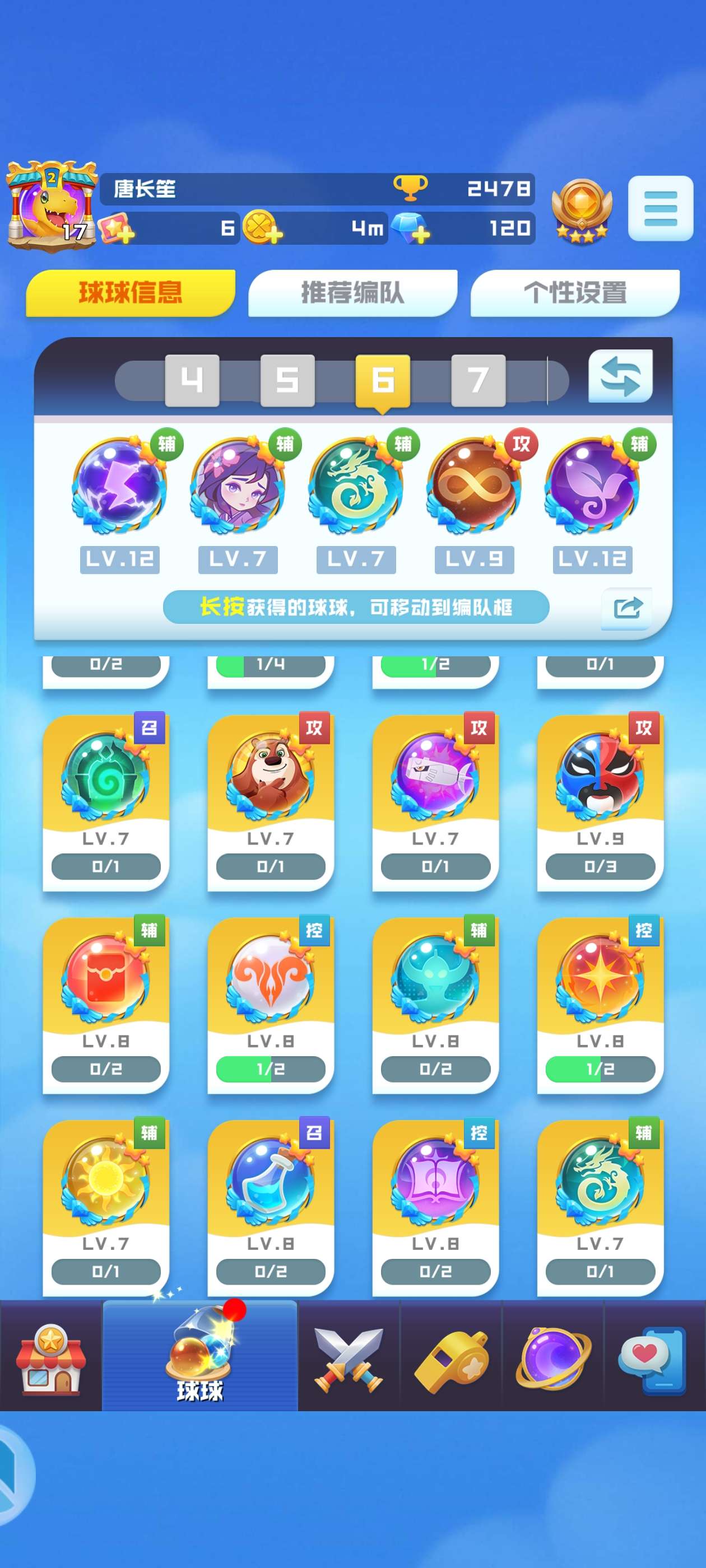Switch to the 推荐编队 tab

click(x=352, y=293)
